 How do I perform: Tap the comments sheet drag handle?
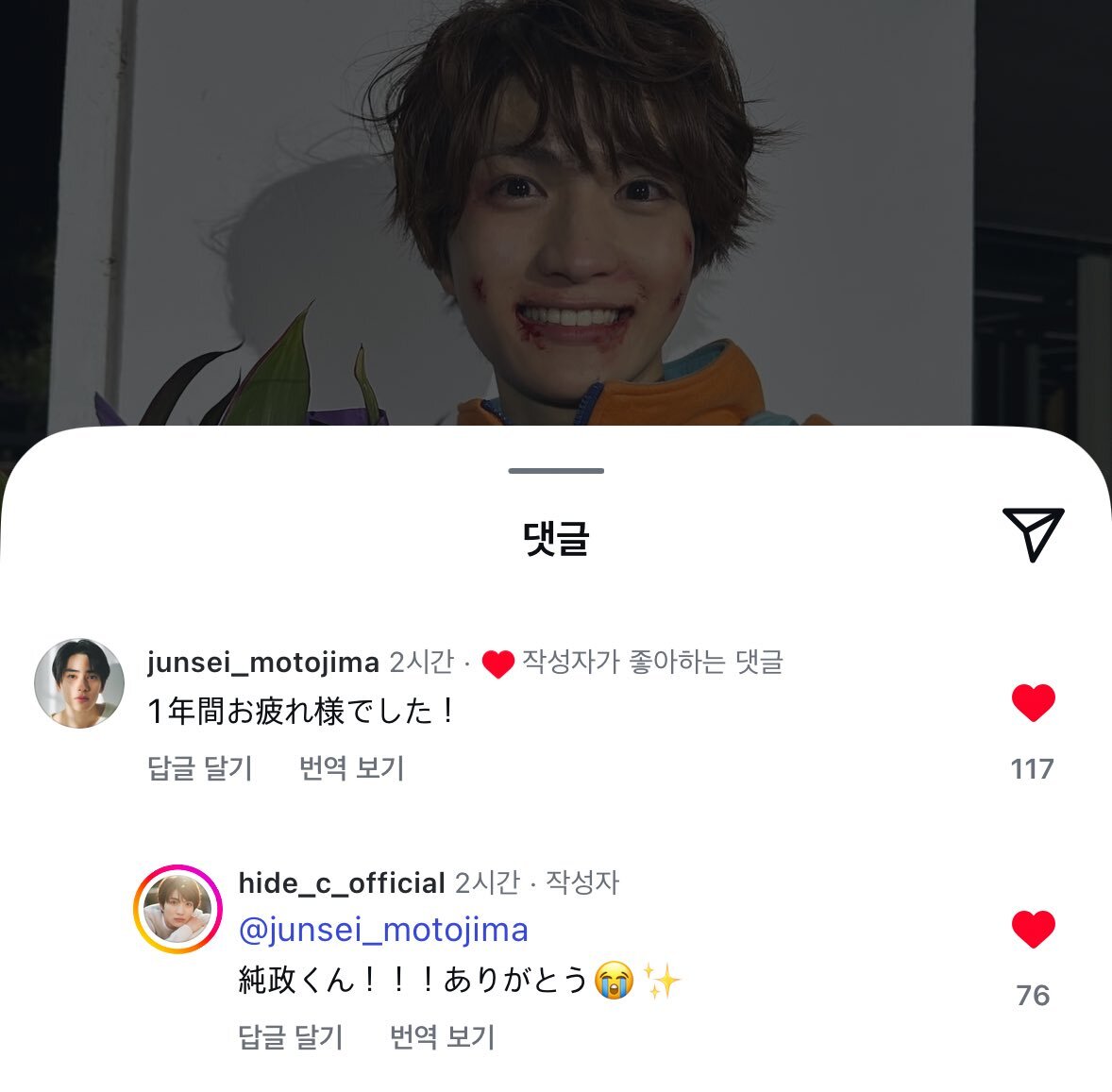pos(556,470)
